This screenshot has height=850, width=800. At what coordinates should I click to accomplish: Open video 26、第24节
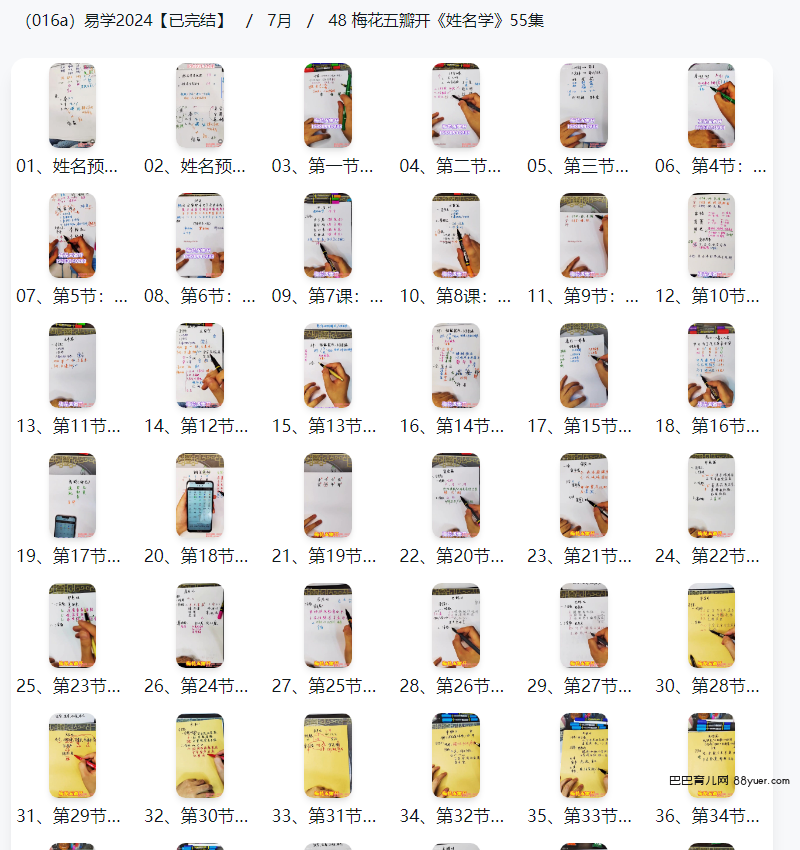point(200,626)
